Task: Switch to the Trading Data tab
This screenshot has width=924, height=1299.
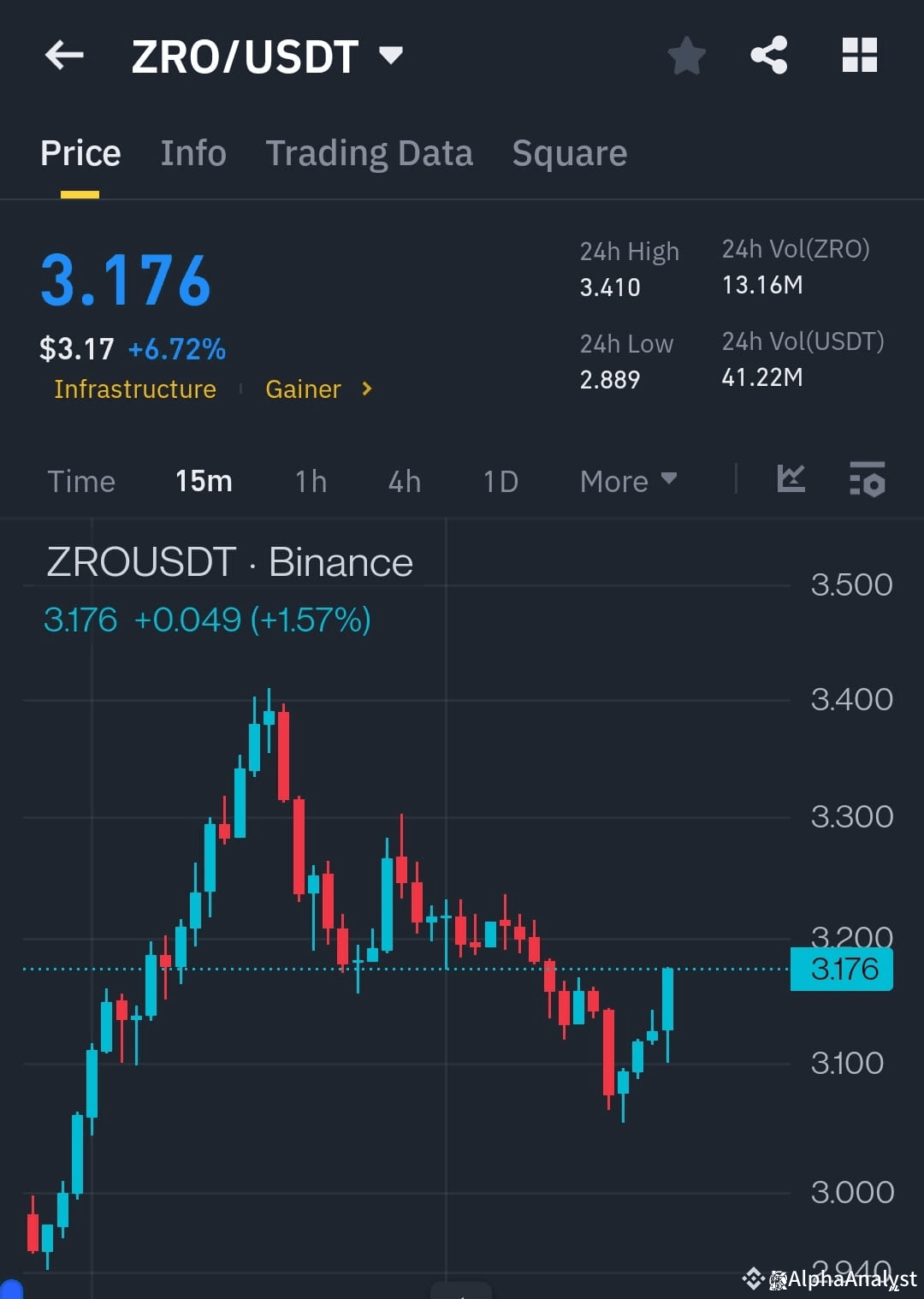Action: click(370, 152)
